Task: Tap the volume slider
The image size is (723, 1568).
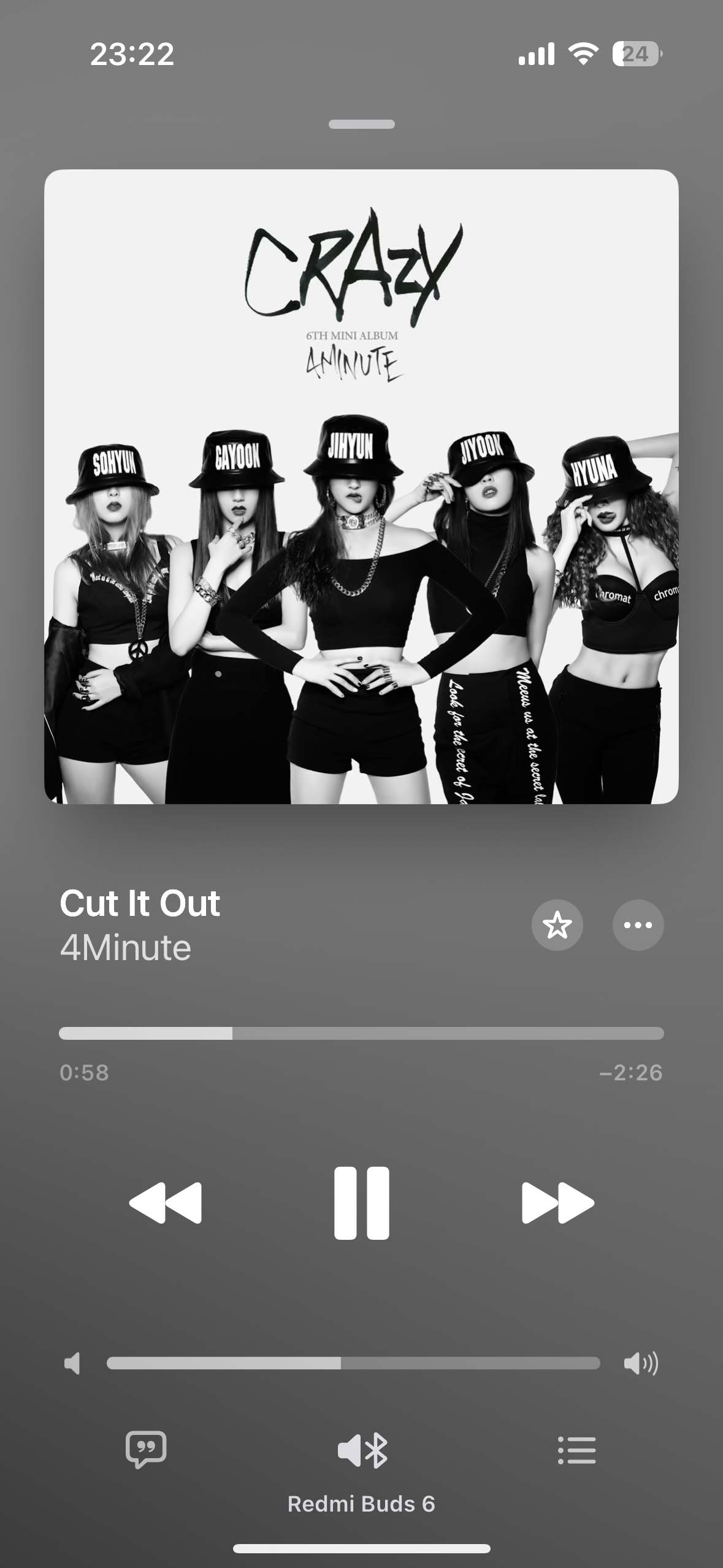Action: [353, 1363]
